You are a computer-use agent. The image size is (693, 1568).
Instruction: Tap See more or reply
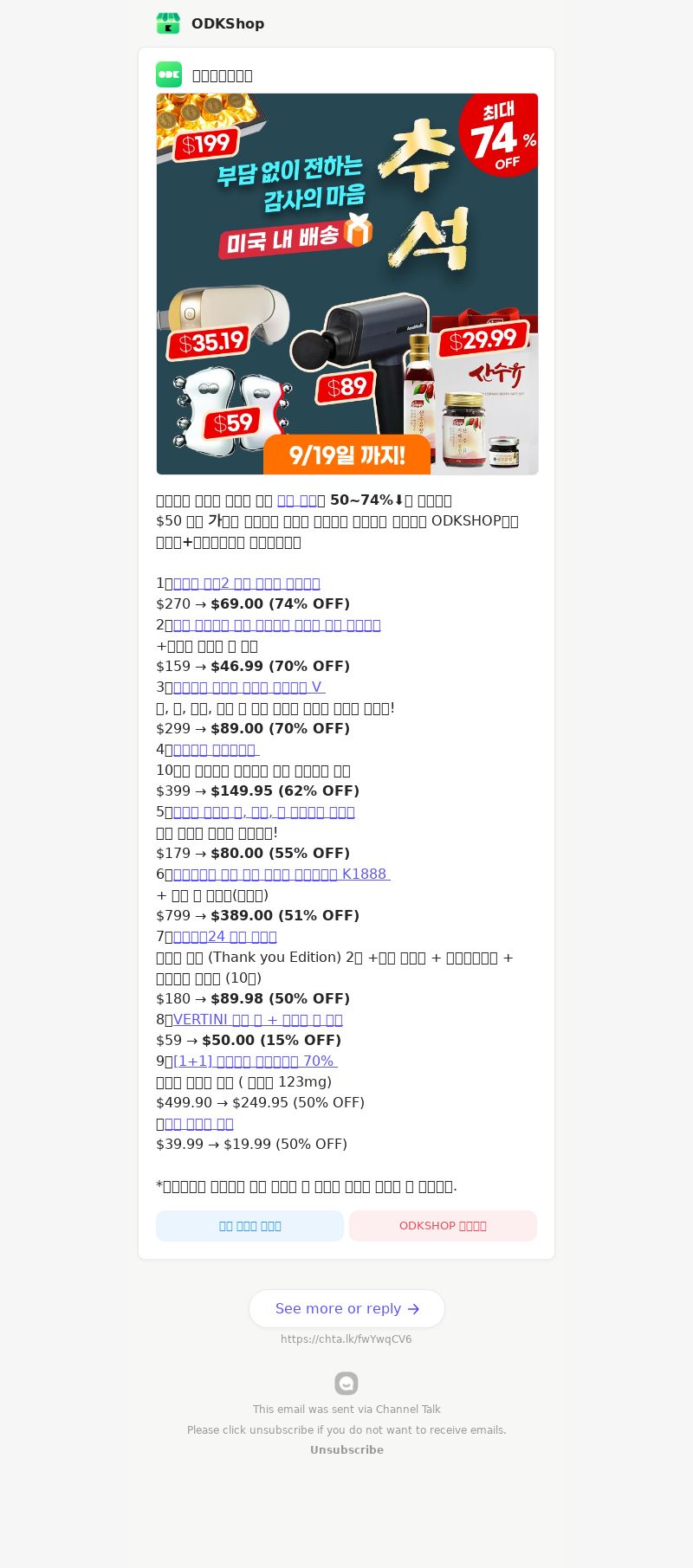pos(346,1308)
